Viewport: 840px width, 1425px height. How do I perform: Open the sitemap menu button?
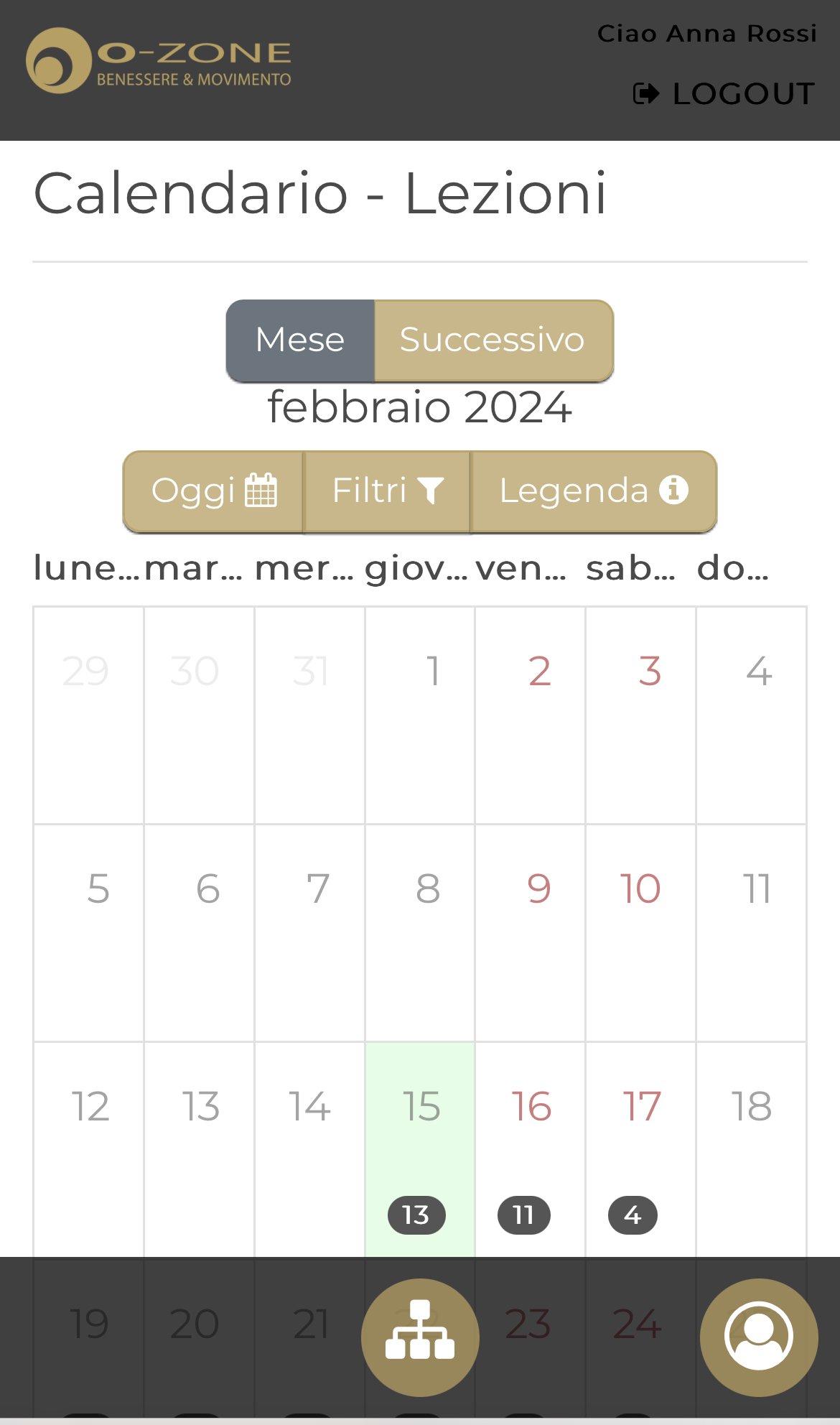tap(420, 1337)
